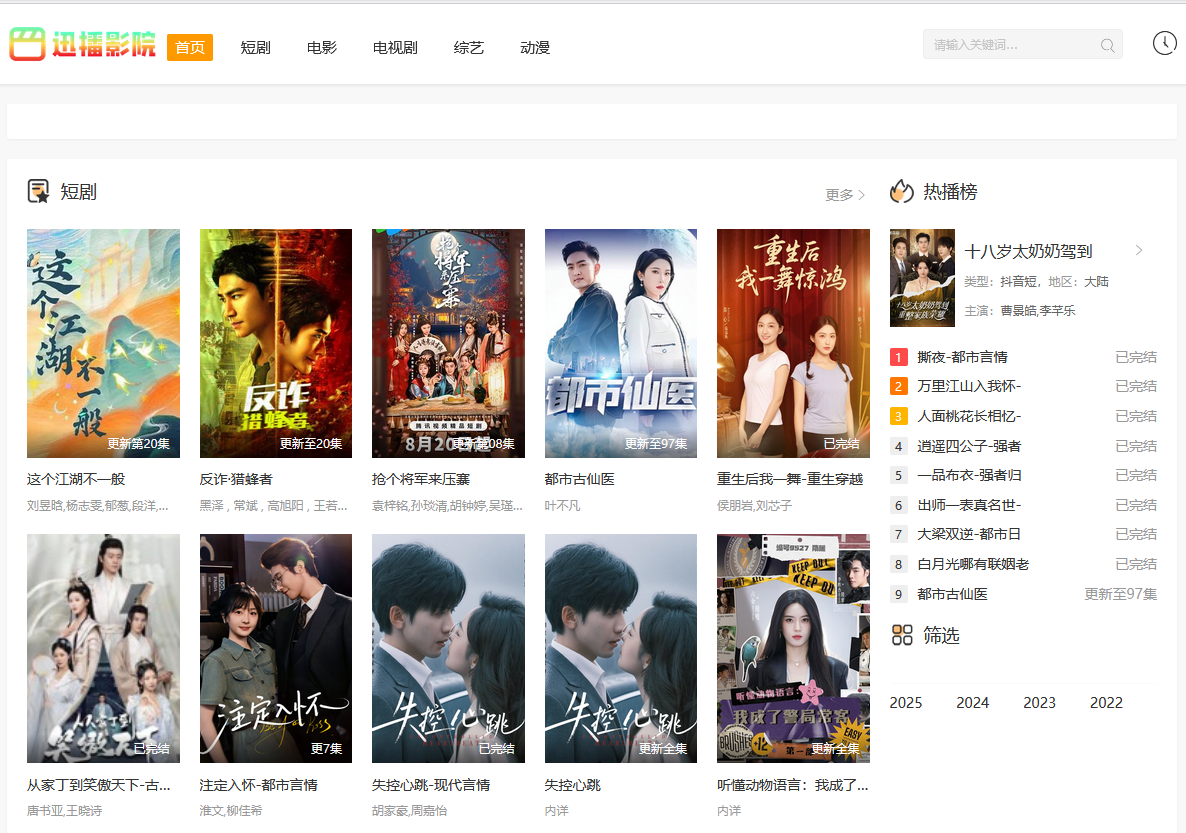Switch to the 电影 tab

click(322, 48)
